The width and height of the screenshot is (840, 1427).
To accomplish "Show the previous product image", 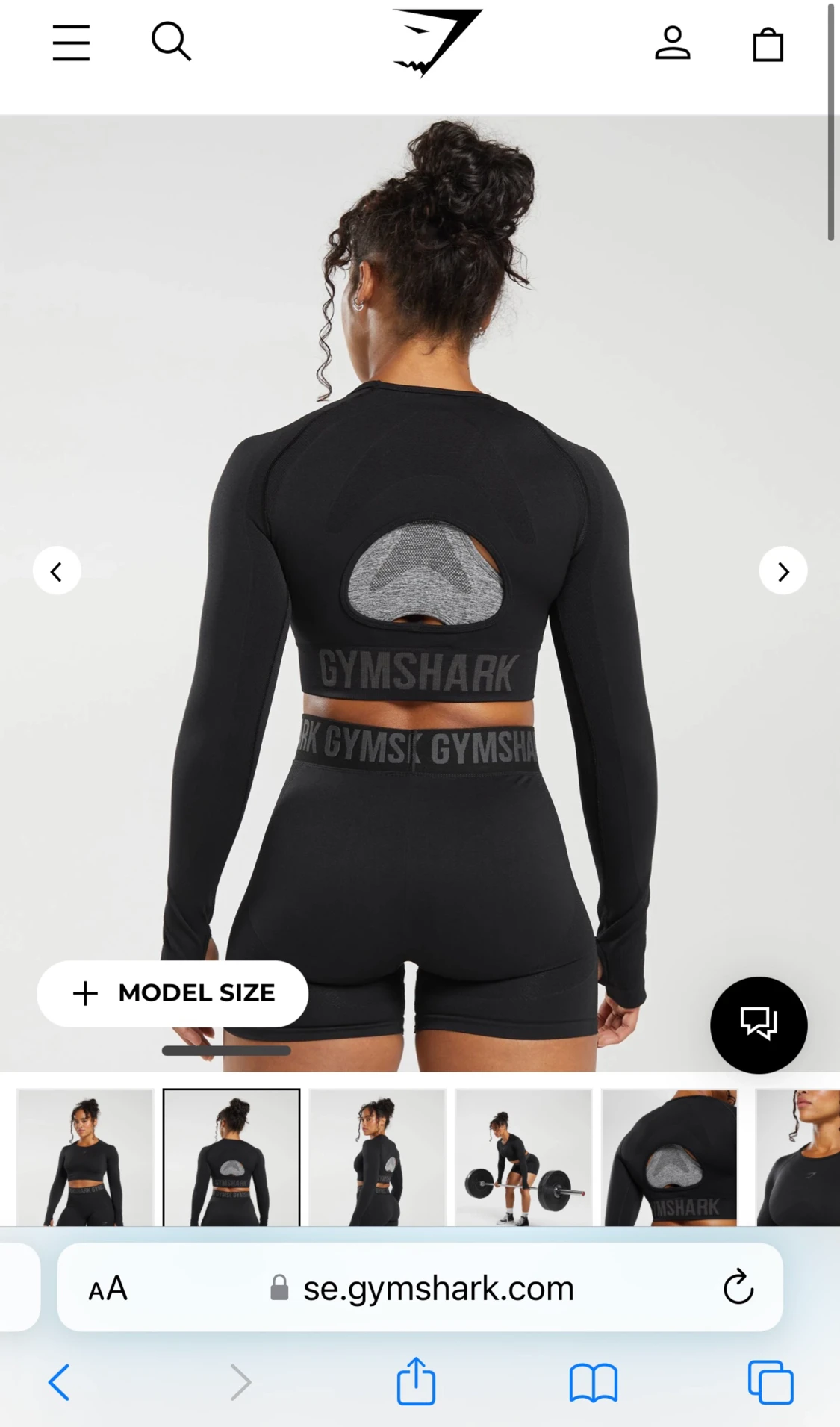I will (57, 571).
